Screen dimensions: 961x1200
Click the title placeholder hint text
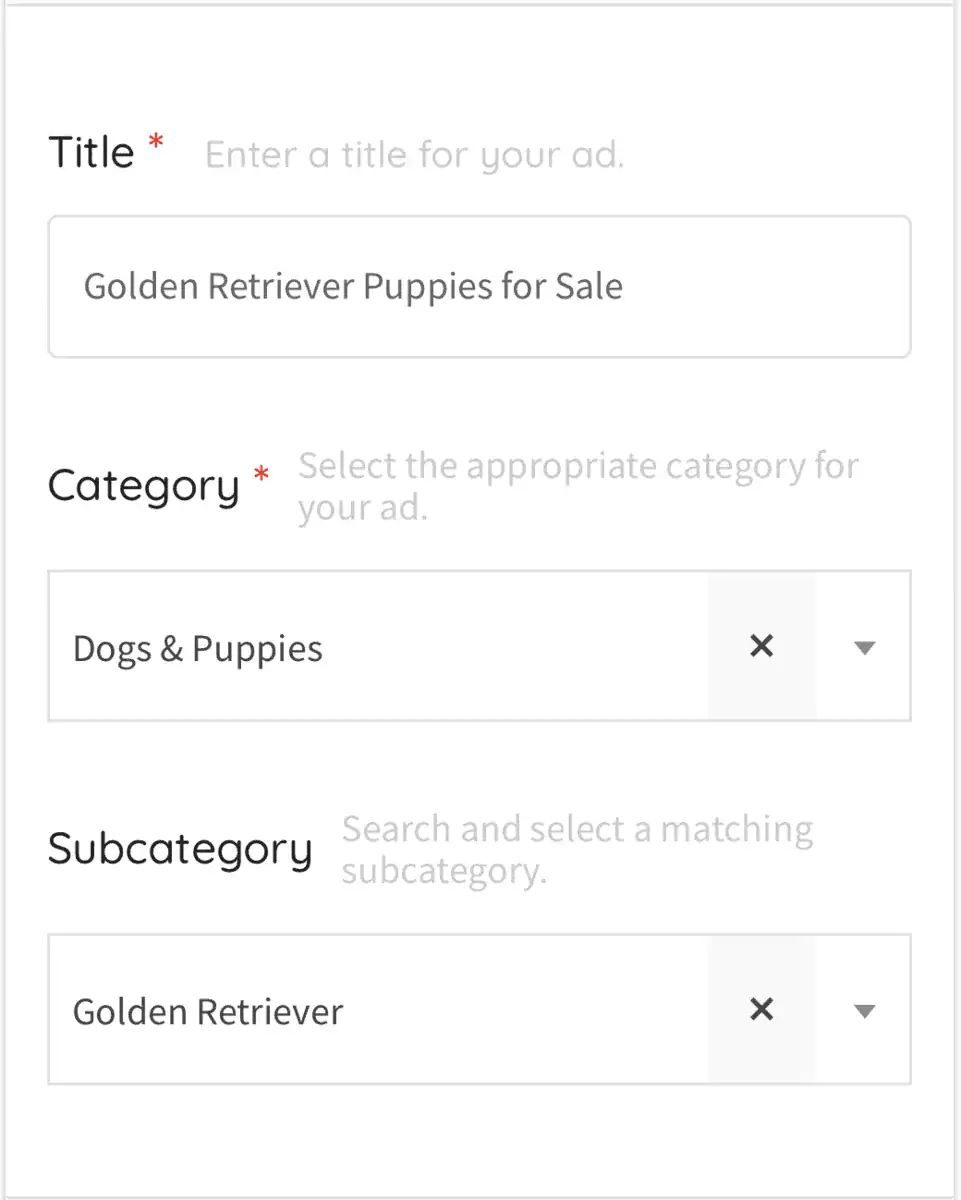click(413, 154)
